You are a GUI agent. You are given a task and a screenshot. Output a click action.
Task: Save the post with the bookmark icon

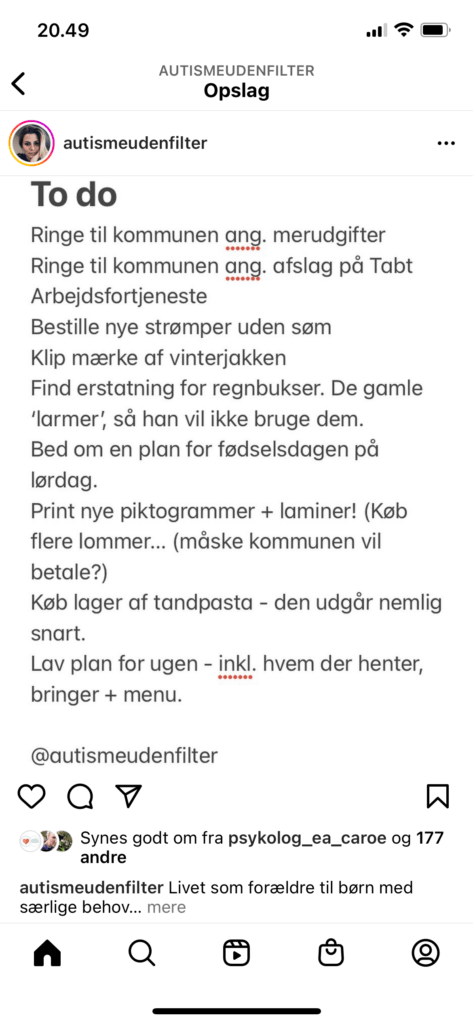pyautogui.click(x=438, y=796)
